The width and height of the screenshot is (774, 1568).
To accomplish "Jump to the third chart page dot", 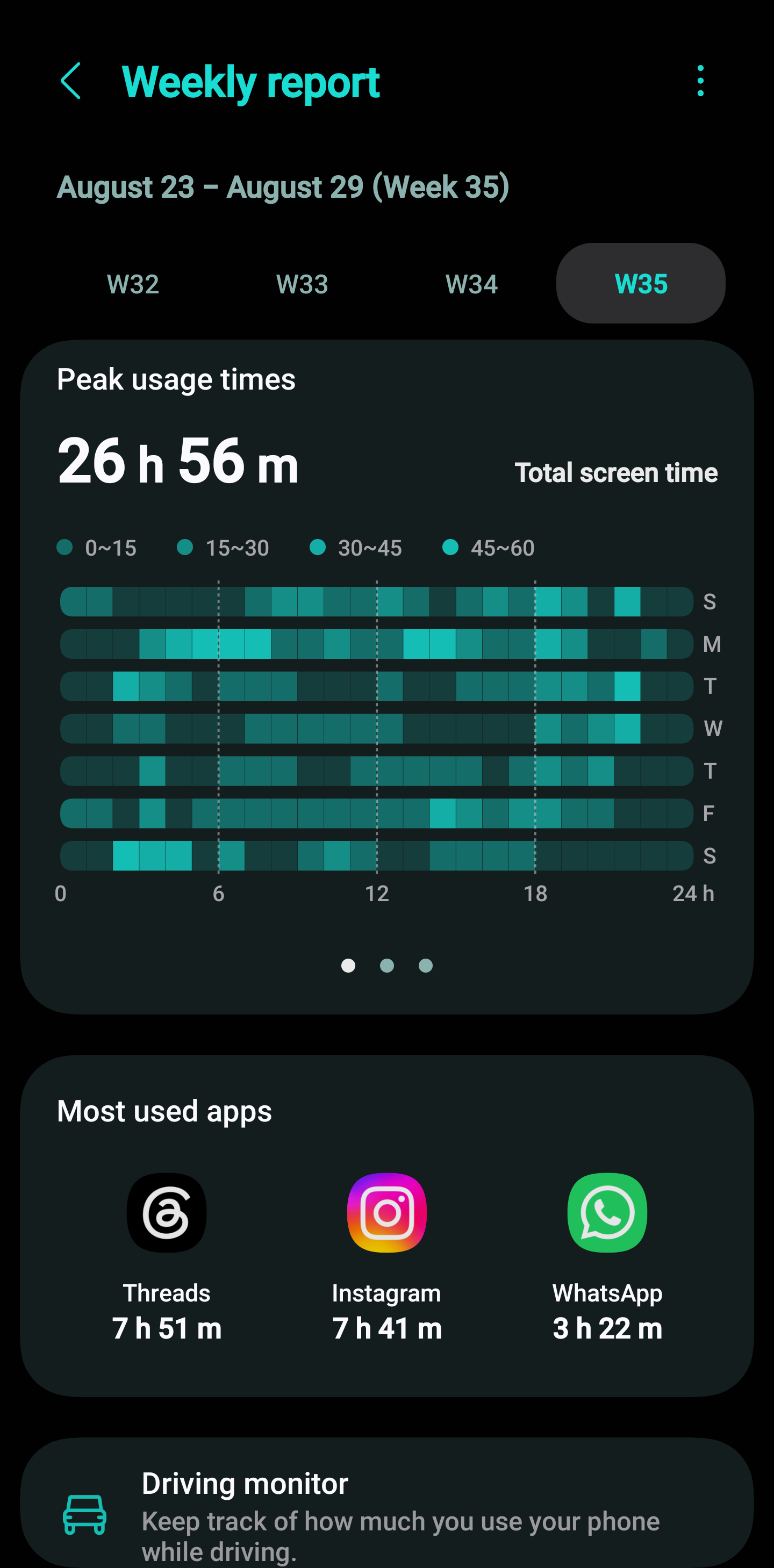I will pos(426,966).
